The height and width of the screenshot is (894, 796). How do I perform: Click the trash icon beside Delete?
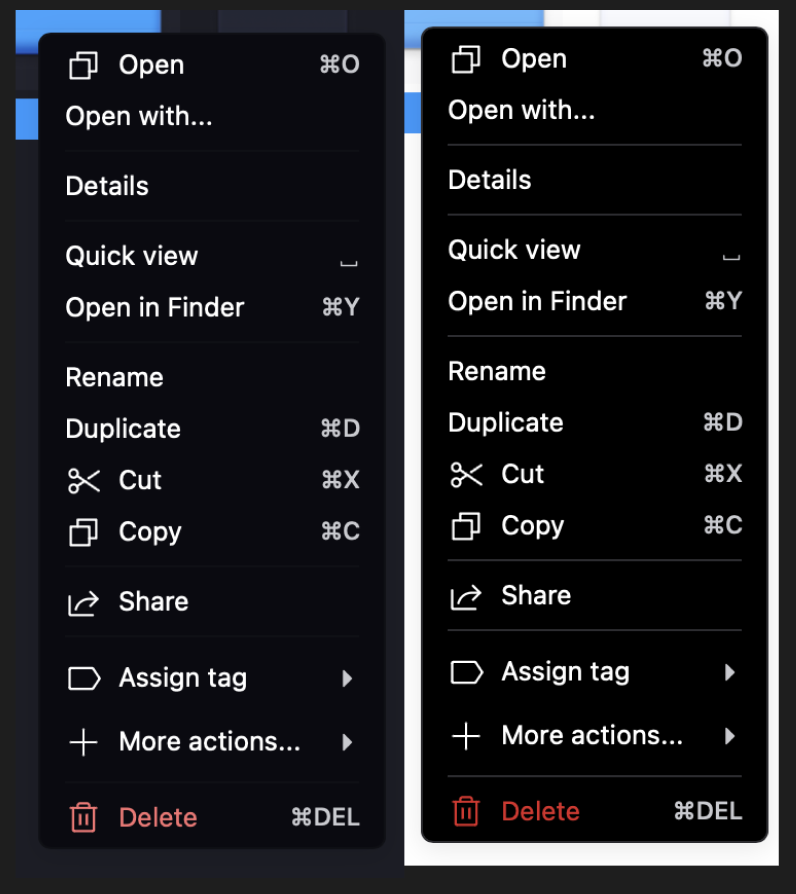[x=83, y=817]
